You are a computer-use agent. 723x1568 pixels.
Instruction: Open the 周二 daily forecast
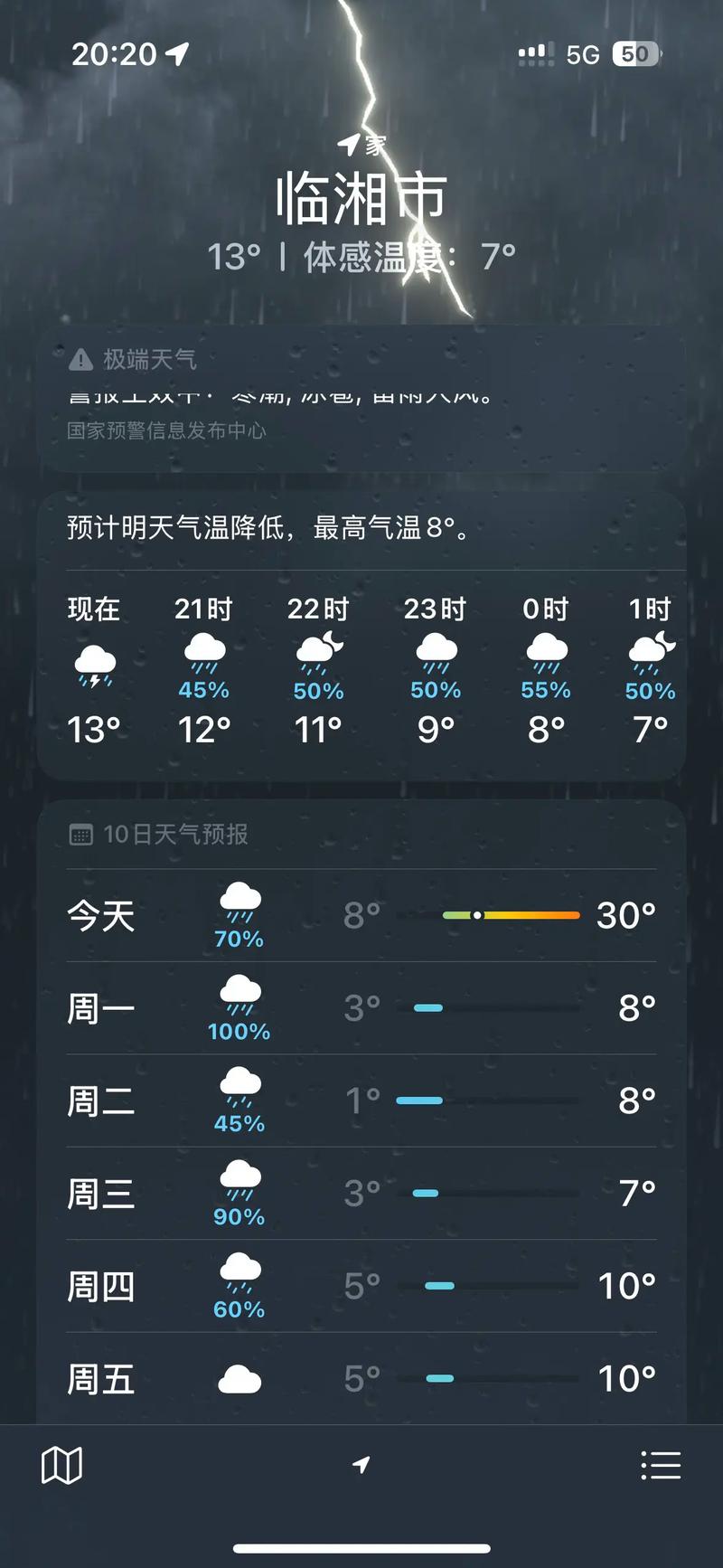pos(361,1100)
